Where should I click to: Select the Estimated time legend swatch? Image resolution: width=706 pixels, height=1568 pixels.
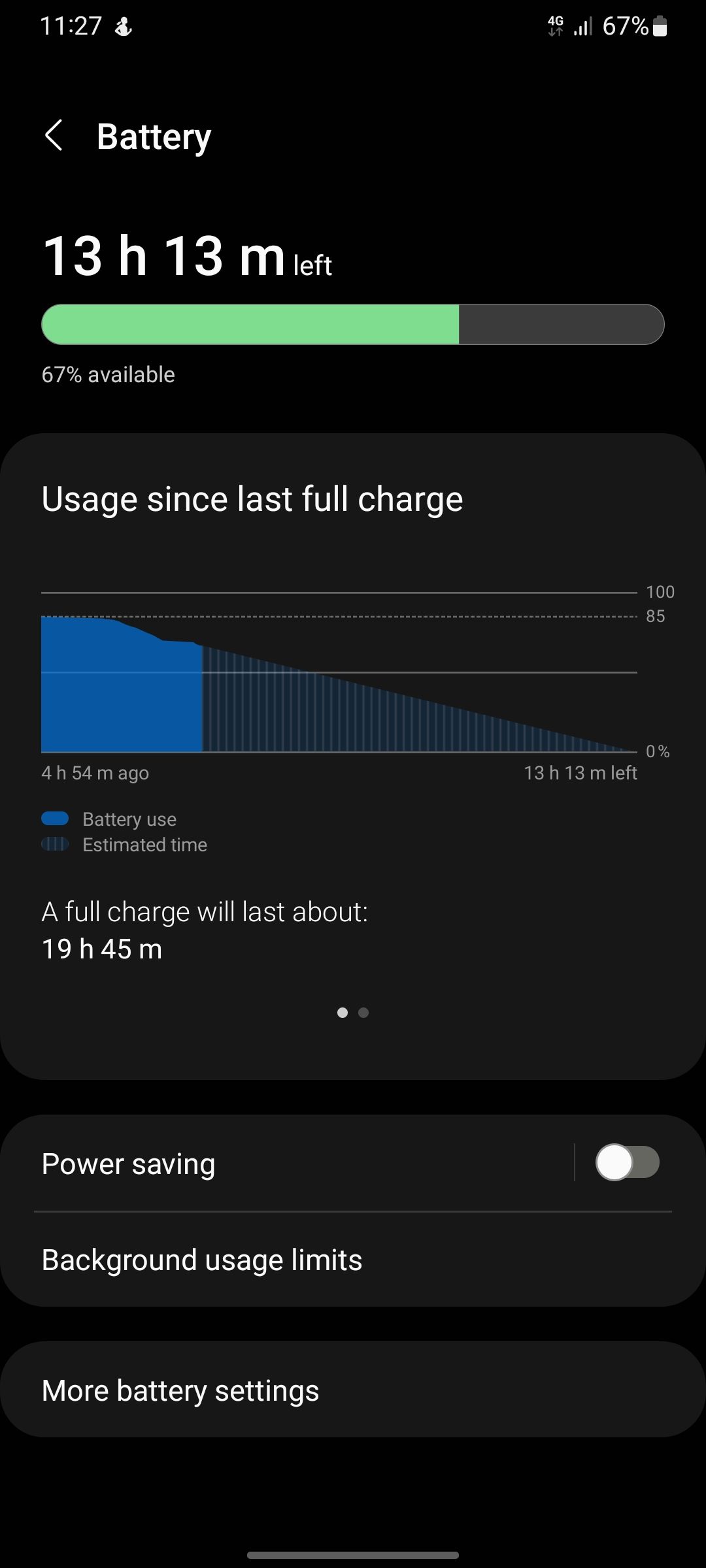tap(56, 843)
